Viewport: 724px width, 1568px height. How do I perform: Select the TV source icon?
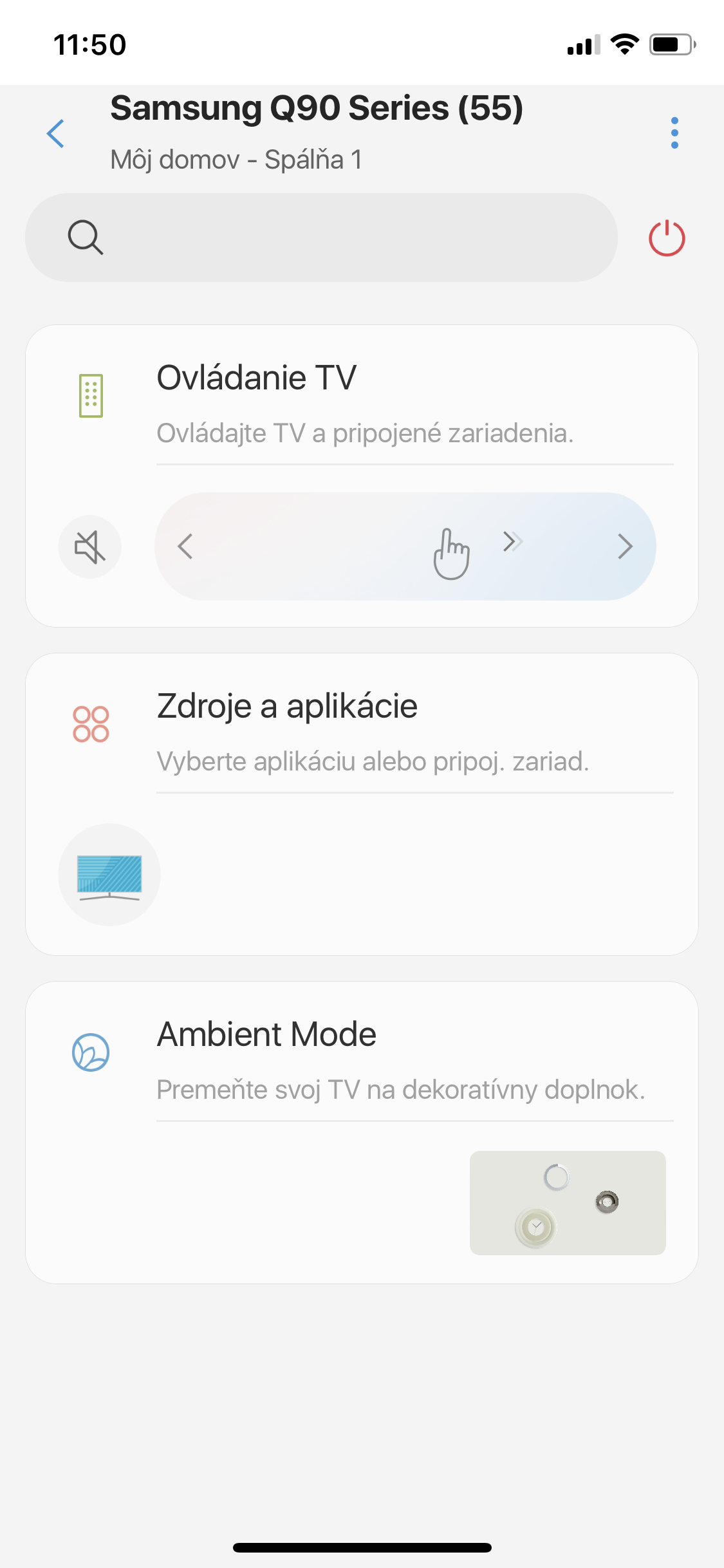tap(109, 875)
